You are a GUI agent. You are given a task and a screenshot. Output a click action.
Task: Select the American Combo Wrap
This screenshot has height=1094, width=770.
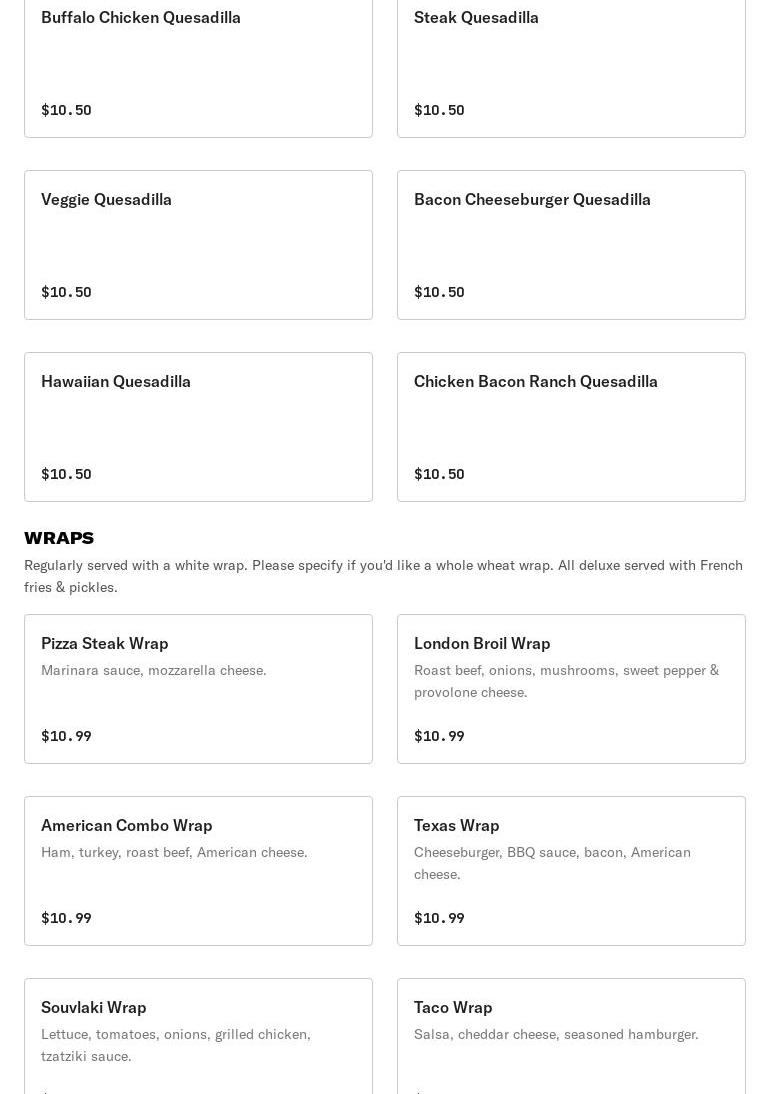click(x=198, y=871)
